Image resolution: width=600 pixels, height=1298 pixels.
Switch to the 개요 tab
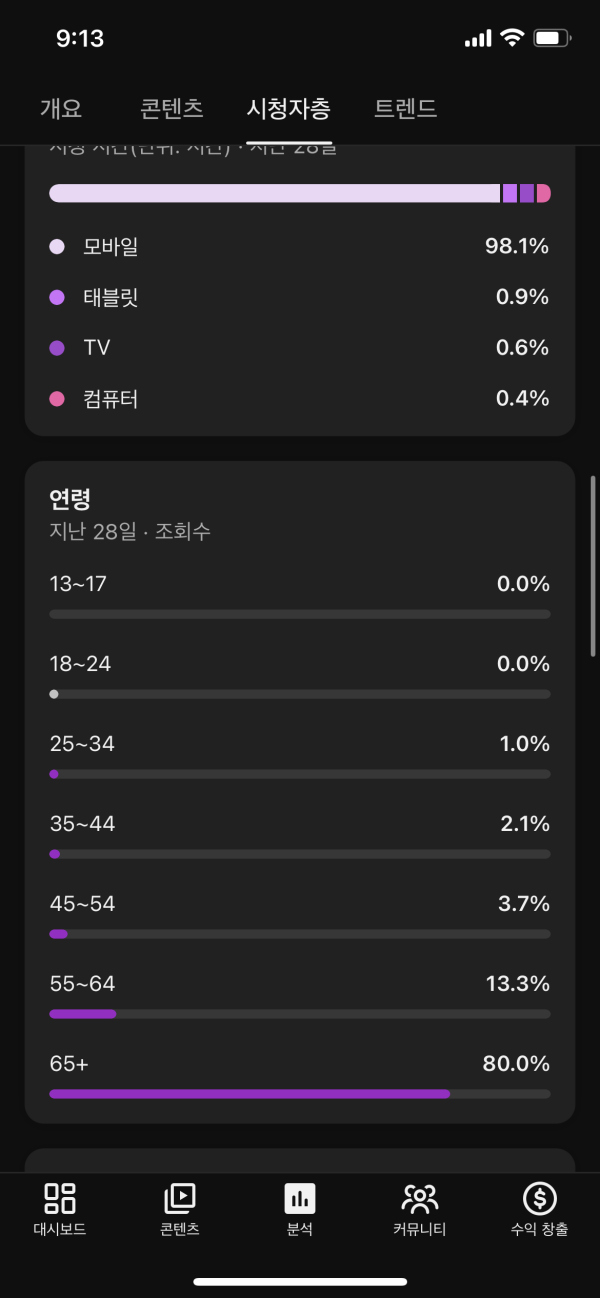tap(60, 109)
